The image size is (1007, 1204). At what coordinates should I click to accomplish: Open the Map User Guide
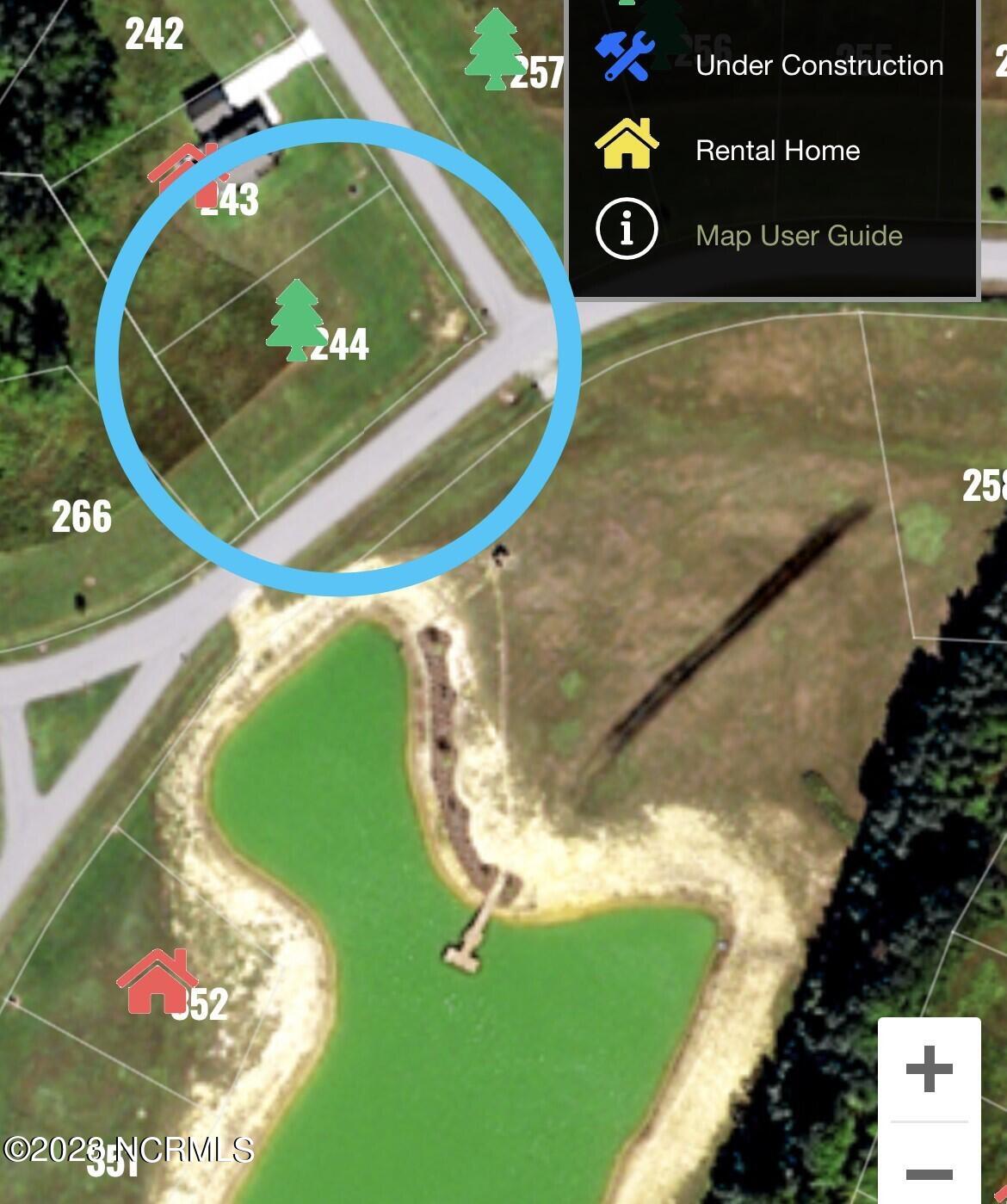coord(798,235)
